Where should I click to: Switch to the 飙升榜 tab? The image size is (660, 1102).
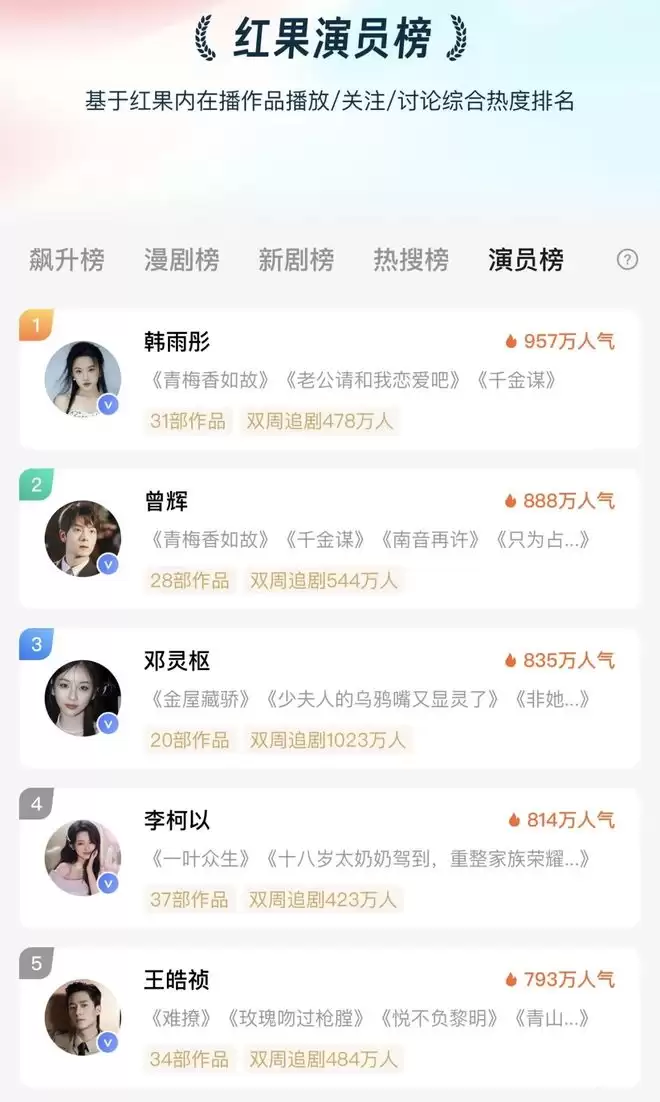(66, 260)
